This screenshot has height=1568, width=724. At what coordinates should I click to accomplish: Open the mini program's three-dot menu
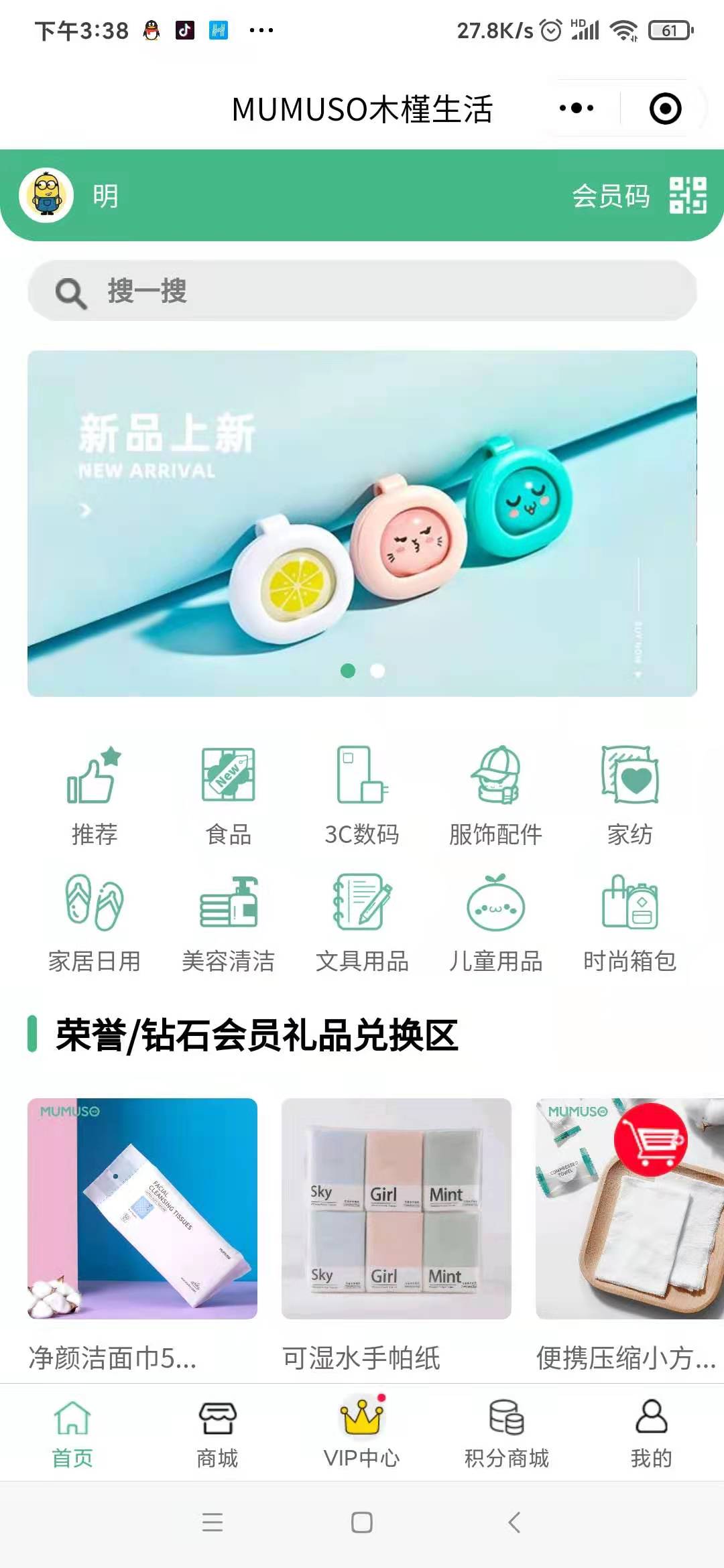577,108
